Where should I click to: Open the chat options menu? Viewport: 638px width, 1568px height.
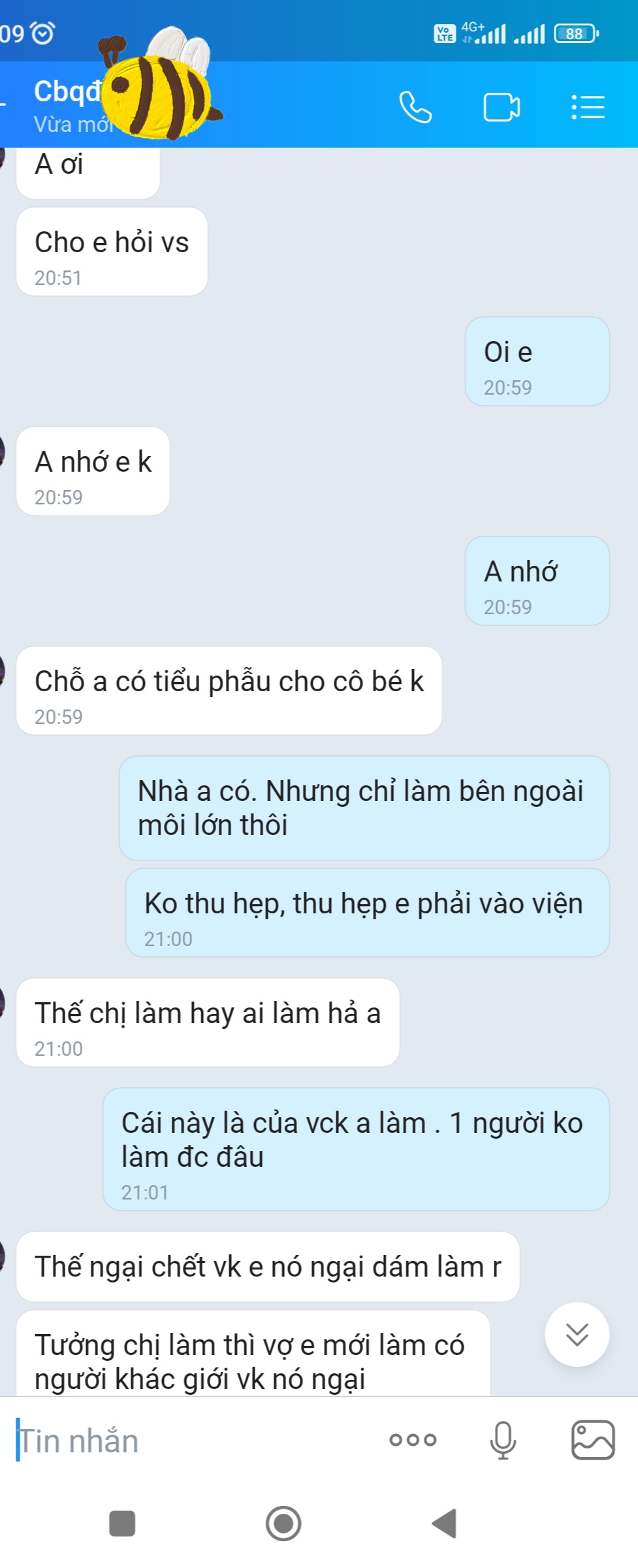pyautogui.click(x=588, y=107)
